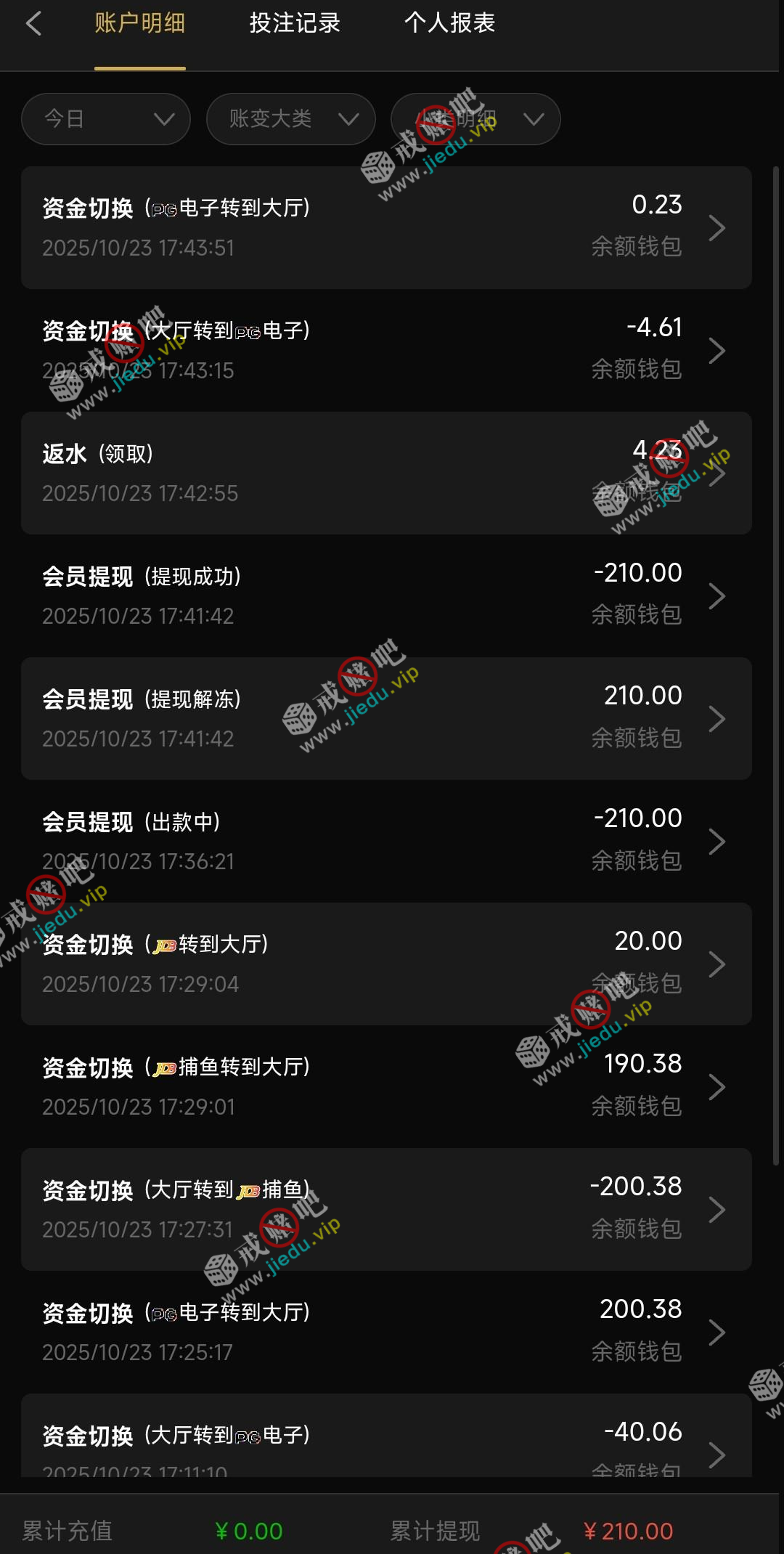Open 会员提现 (提现成功) record
This screenshot has width=784, height=1554.
coord(386,596)
